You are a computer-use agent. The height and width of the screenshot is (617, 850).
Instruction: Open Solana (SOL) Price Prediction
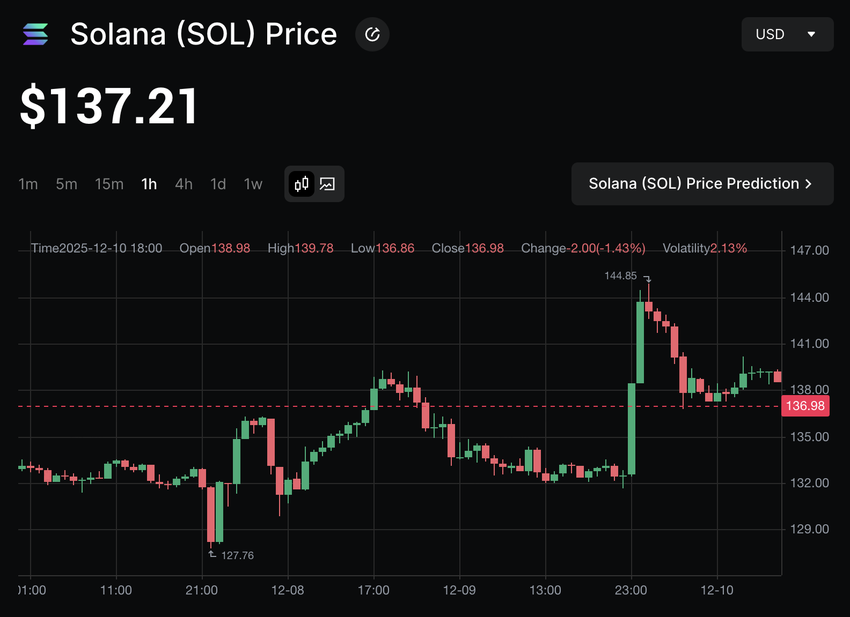pyautogui.click(x=702, y=184)
